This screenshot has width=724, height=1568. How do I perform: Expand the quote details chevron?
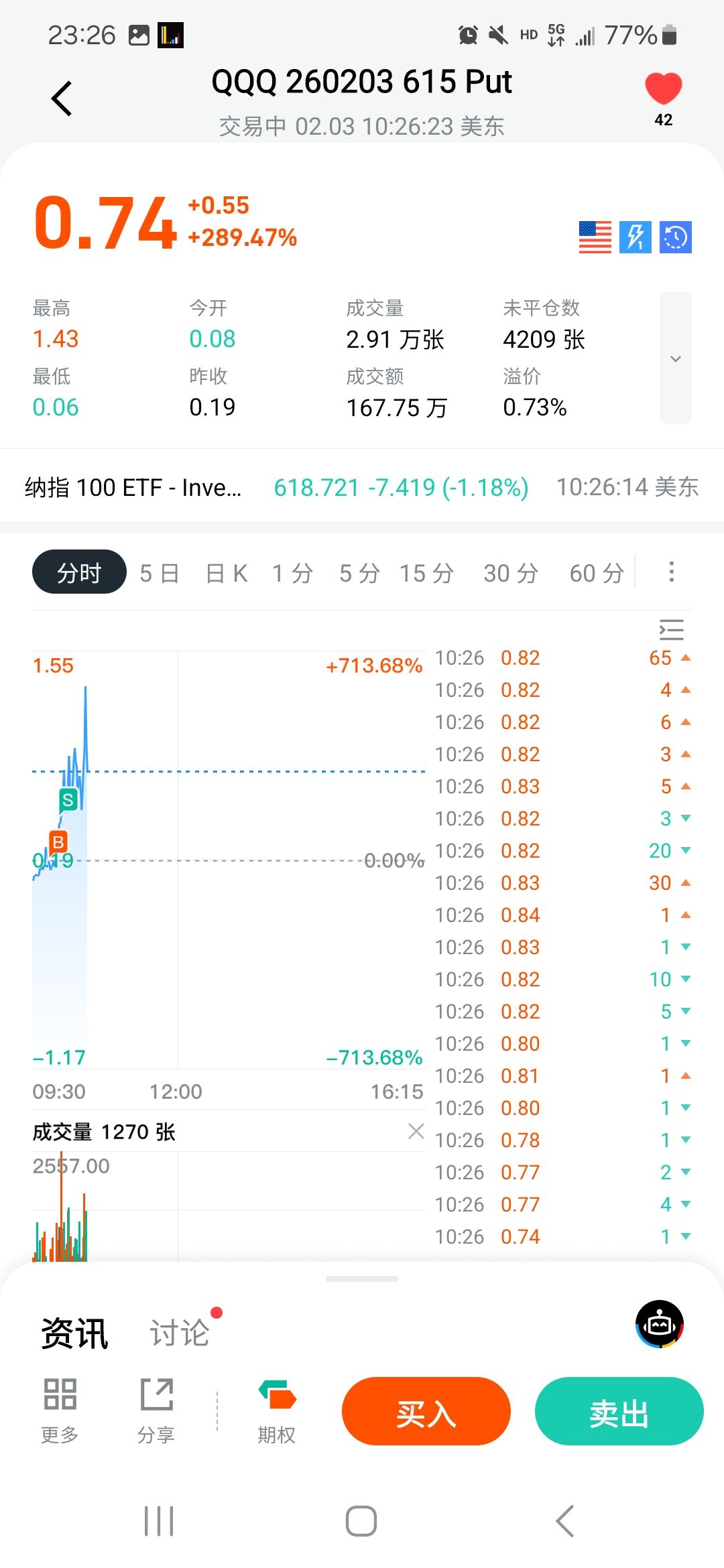[675, 358]
